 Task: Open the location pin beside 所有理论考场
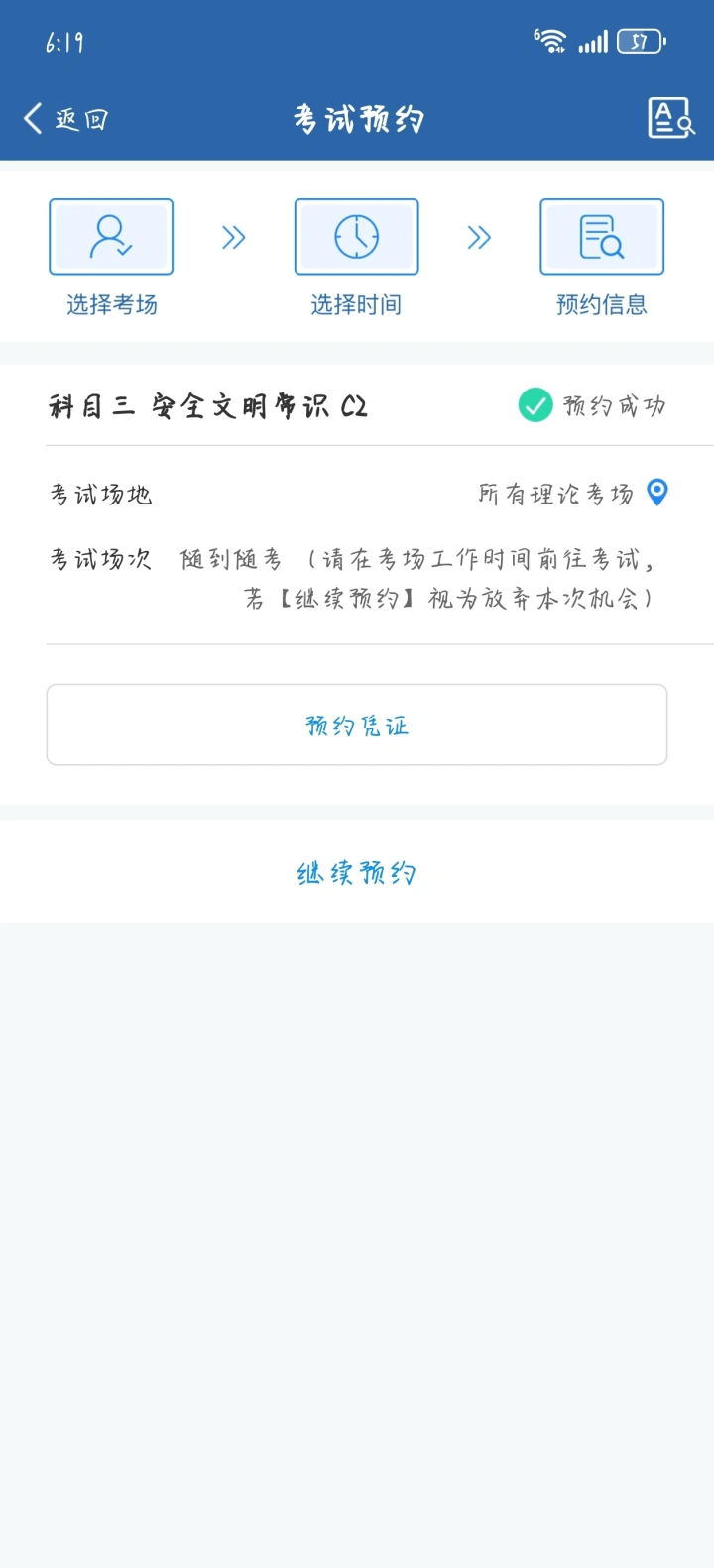(657, 493)
